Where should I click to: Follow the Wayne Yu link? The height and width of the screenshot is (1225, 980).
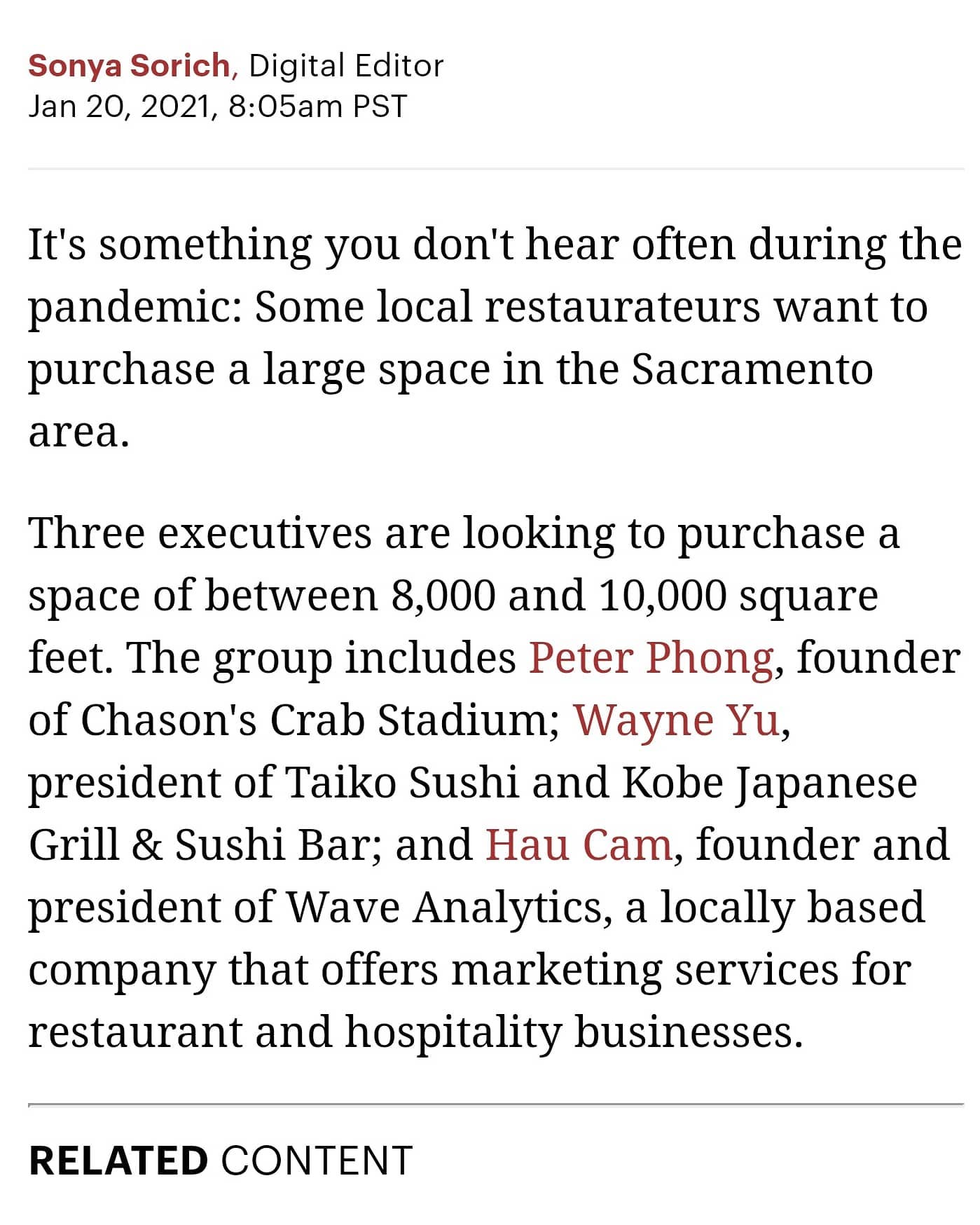click(x=676, y=720)
